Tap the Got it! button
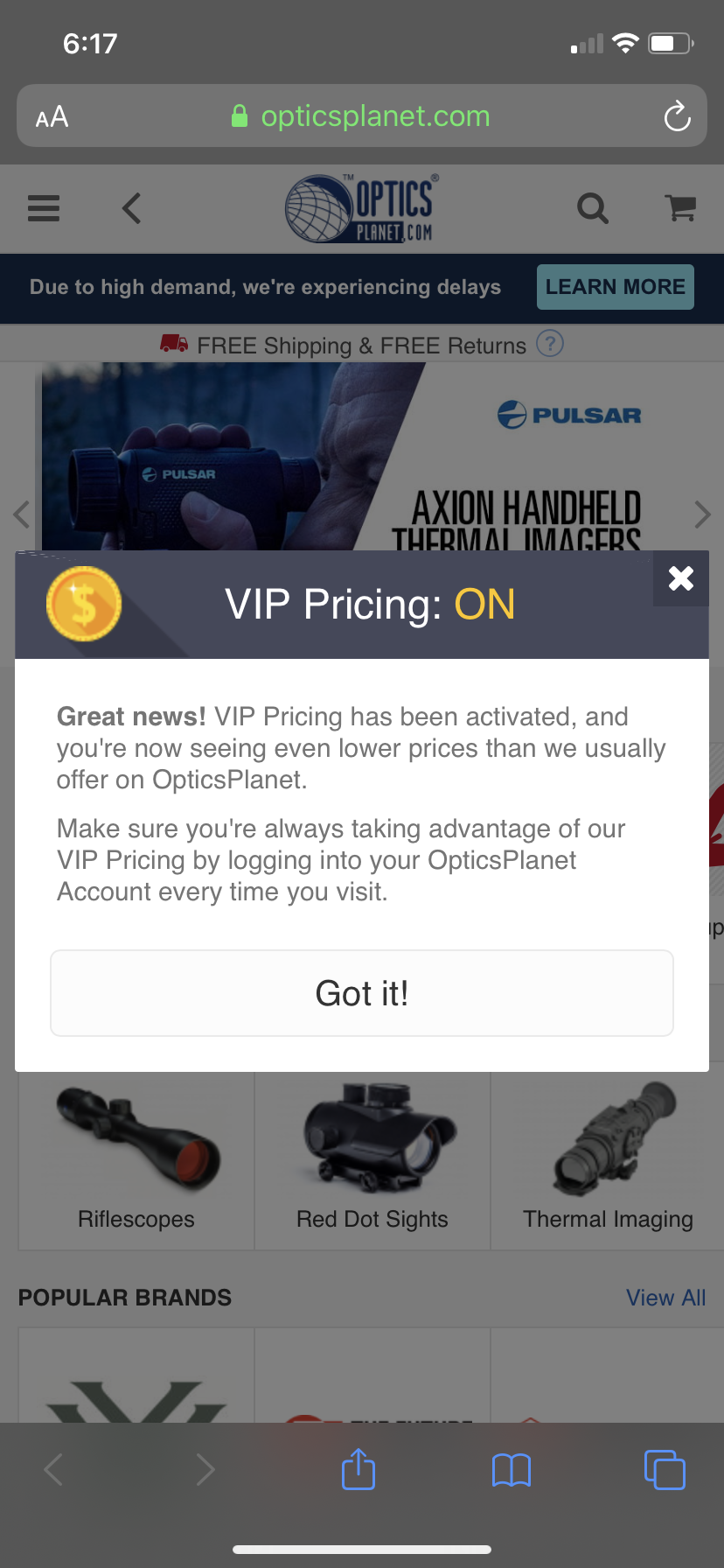Viewport: 724px width, 1568px height. [x=362, y=993]
